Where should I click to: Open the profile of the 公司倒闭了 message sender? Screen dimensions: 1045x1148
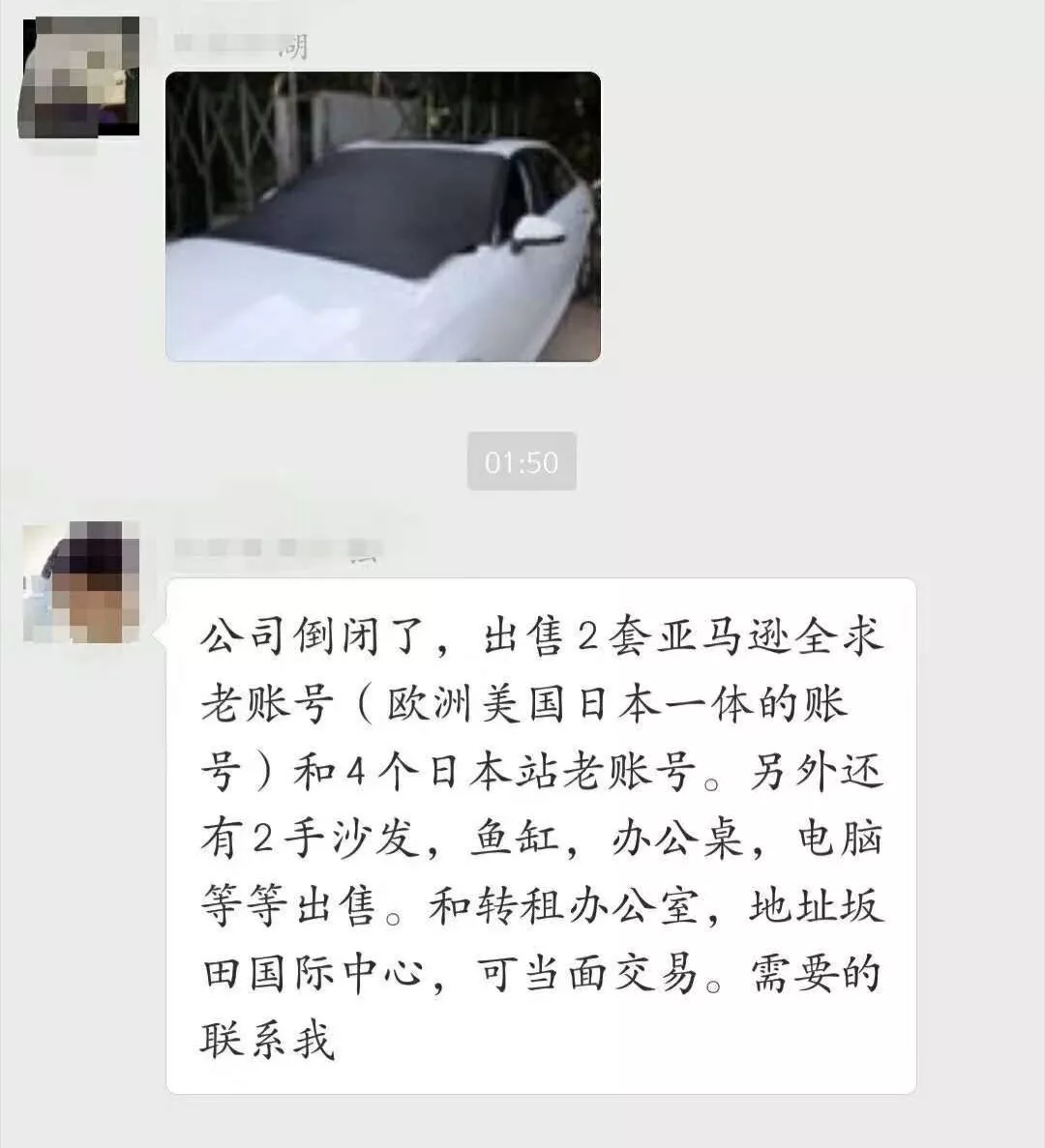pyautogui.click(x=80, y=583)
